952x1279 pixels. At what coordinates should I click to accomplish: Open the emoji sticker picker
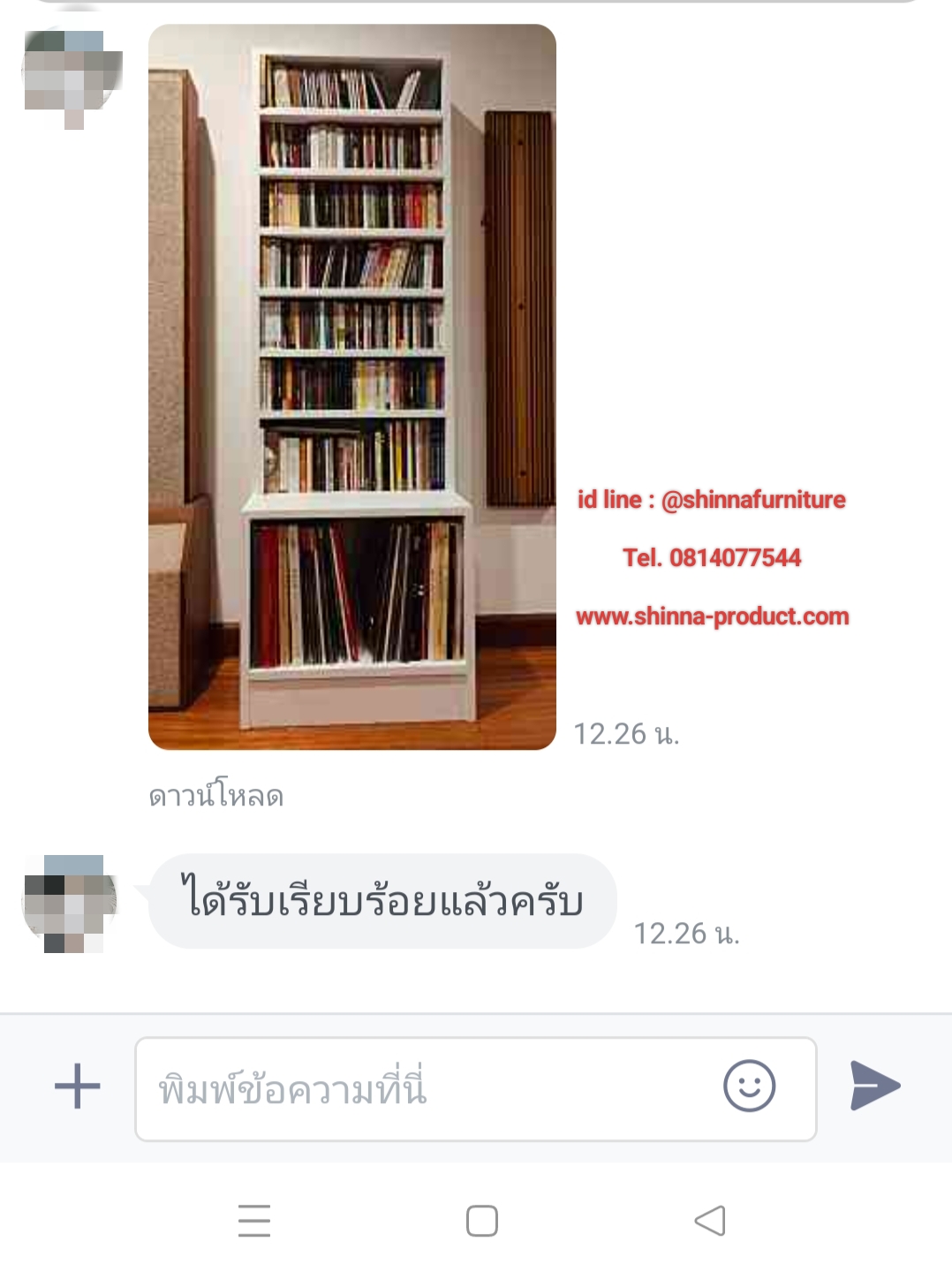[x=749, y=1086]
